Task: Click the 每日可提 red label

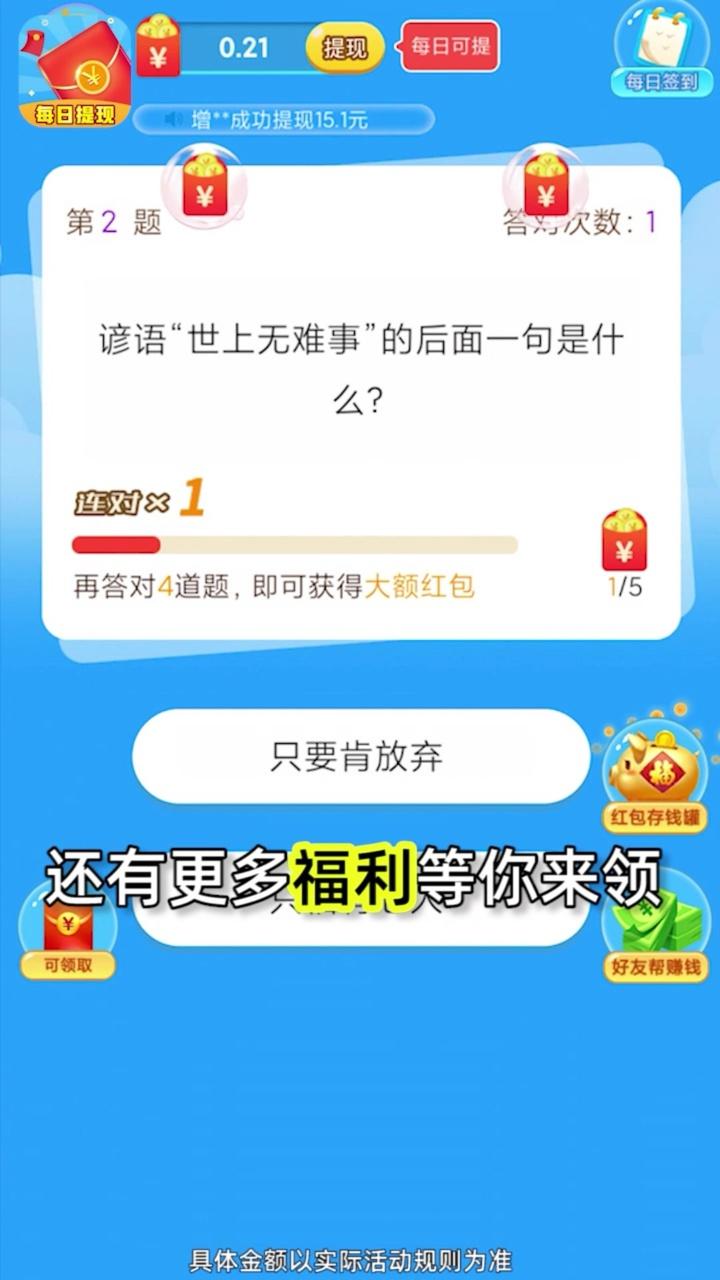Action: coord(448,46)
